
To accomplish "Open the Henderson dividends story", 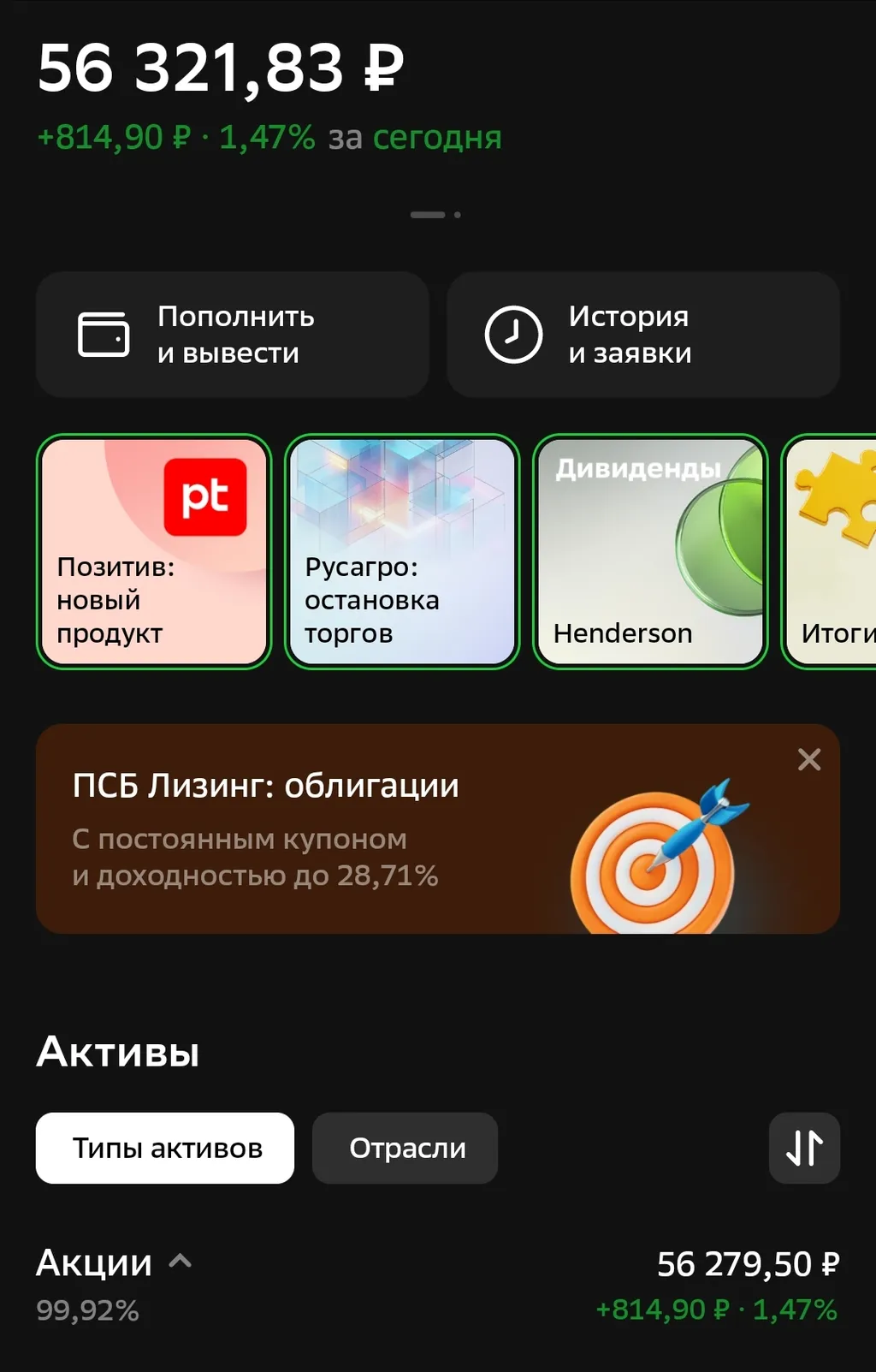I will tap(650, 552).
